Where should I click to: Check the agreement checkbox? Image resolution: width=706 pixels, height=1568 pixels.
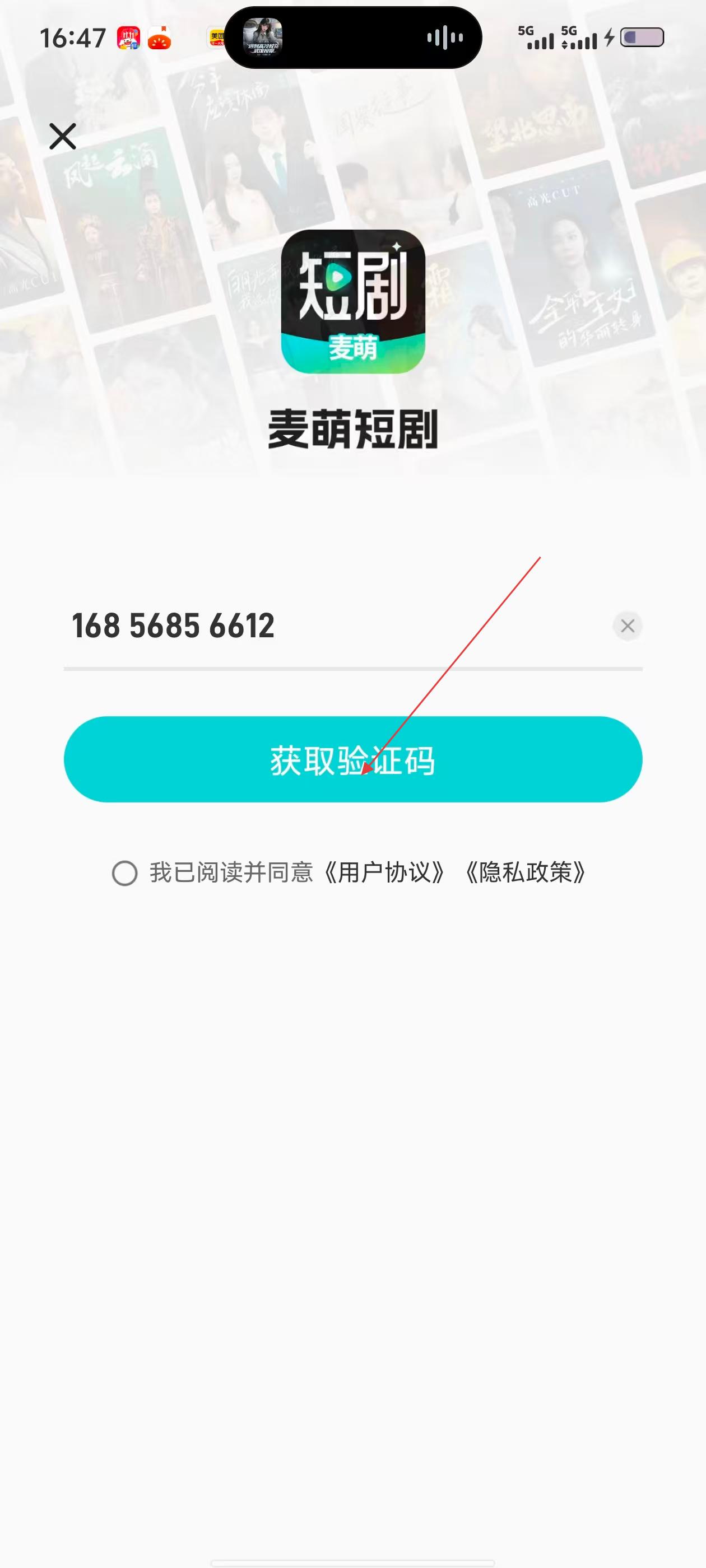tap(125, 873)
